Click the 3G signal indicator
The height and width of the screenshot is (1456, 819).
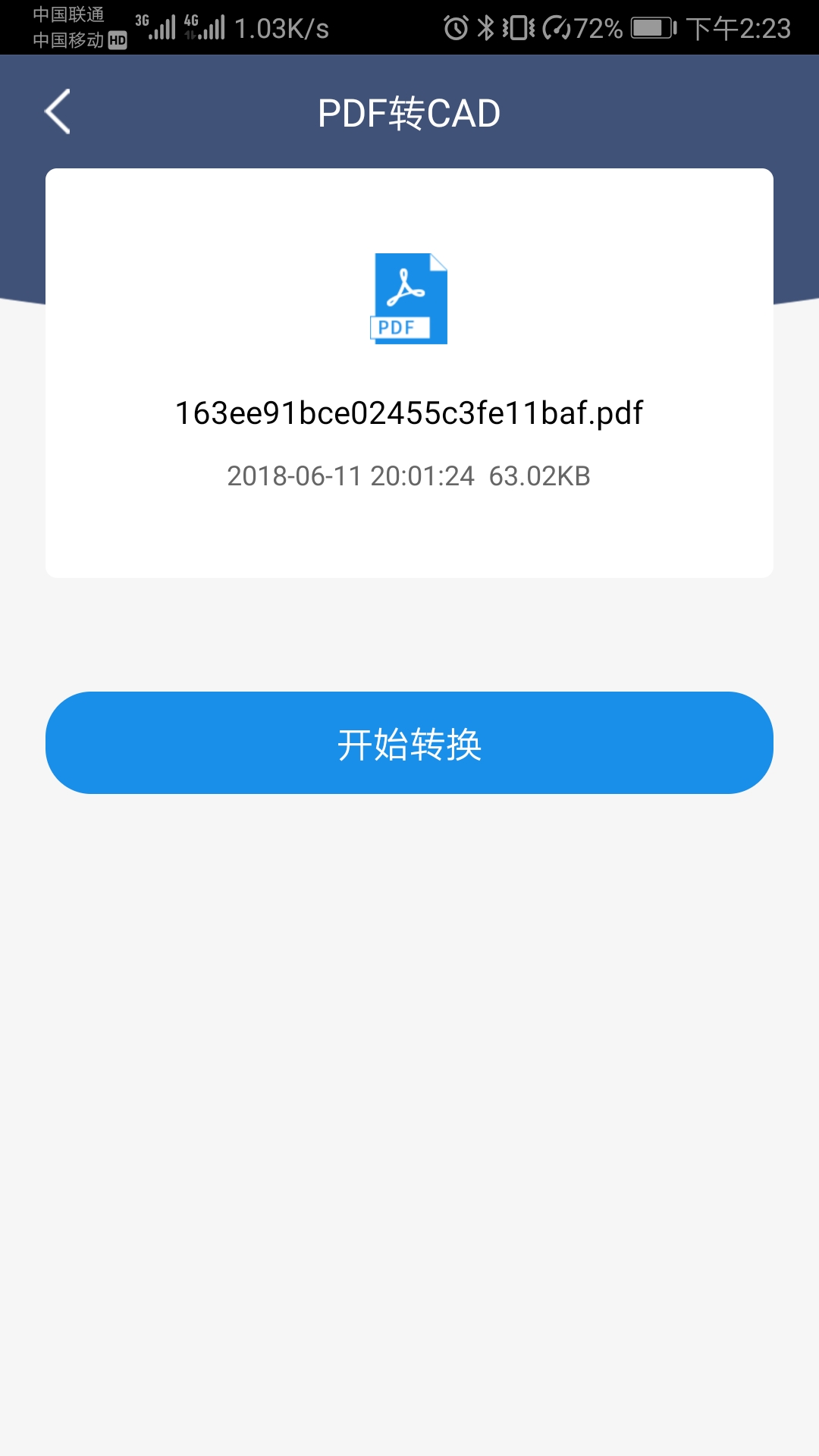point(155,28)
